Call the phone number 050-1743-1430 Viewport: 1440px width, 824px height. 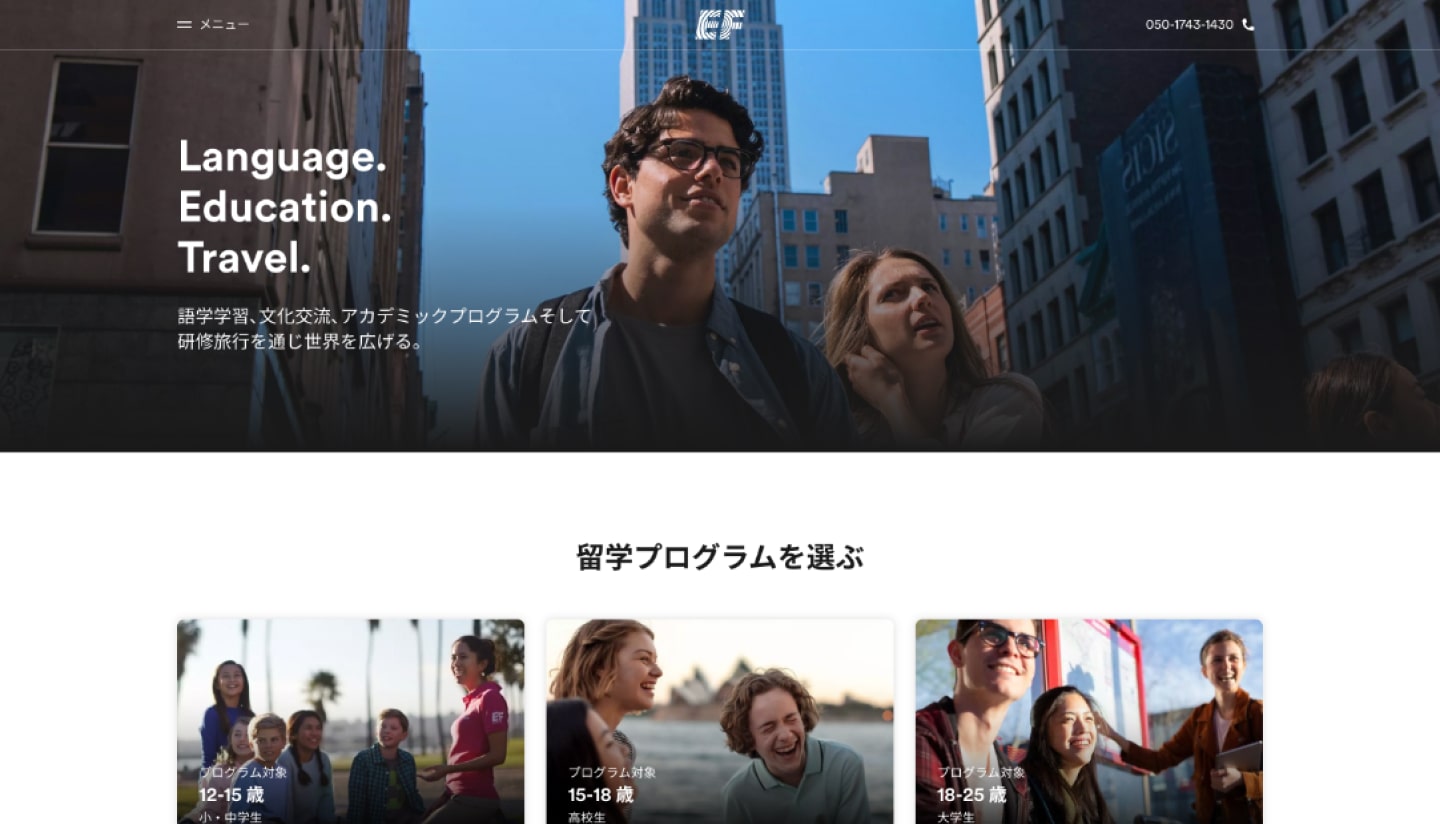[x=1198, y=24]
